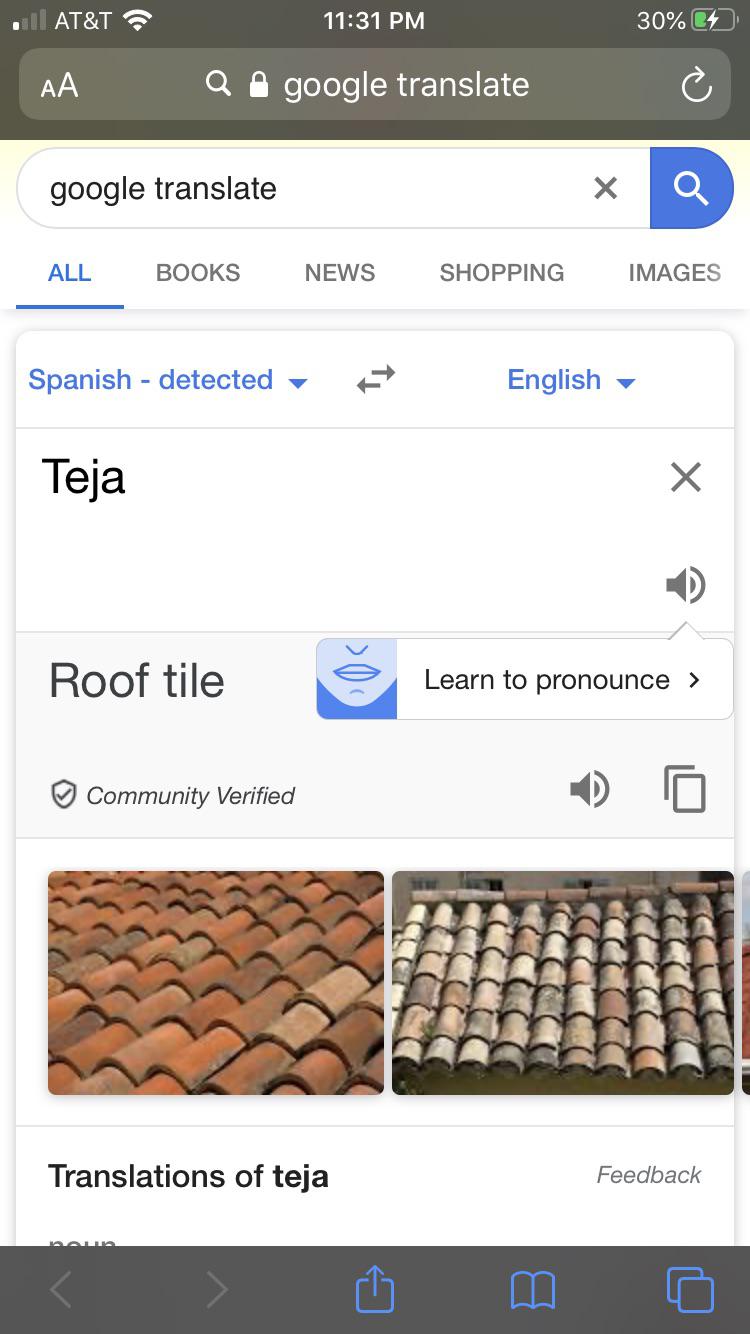Switch to the Shopping tab

tap(501, 273)
